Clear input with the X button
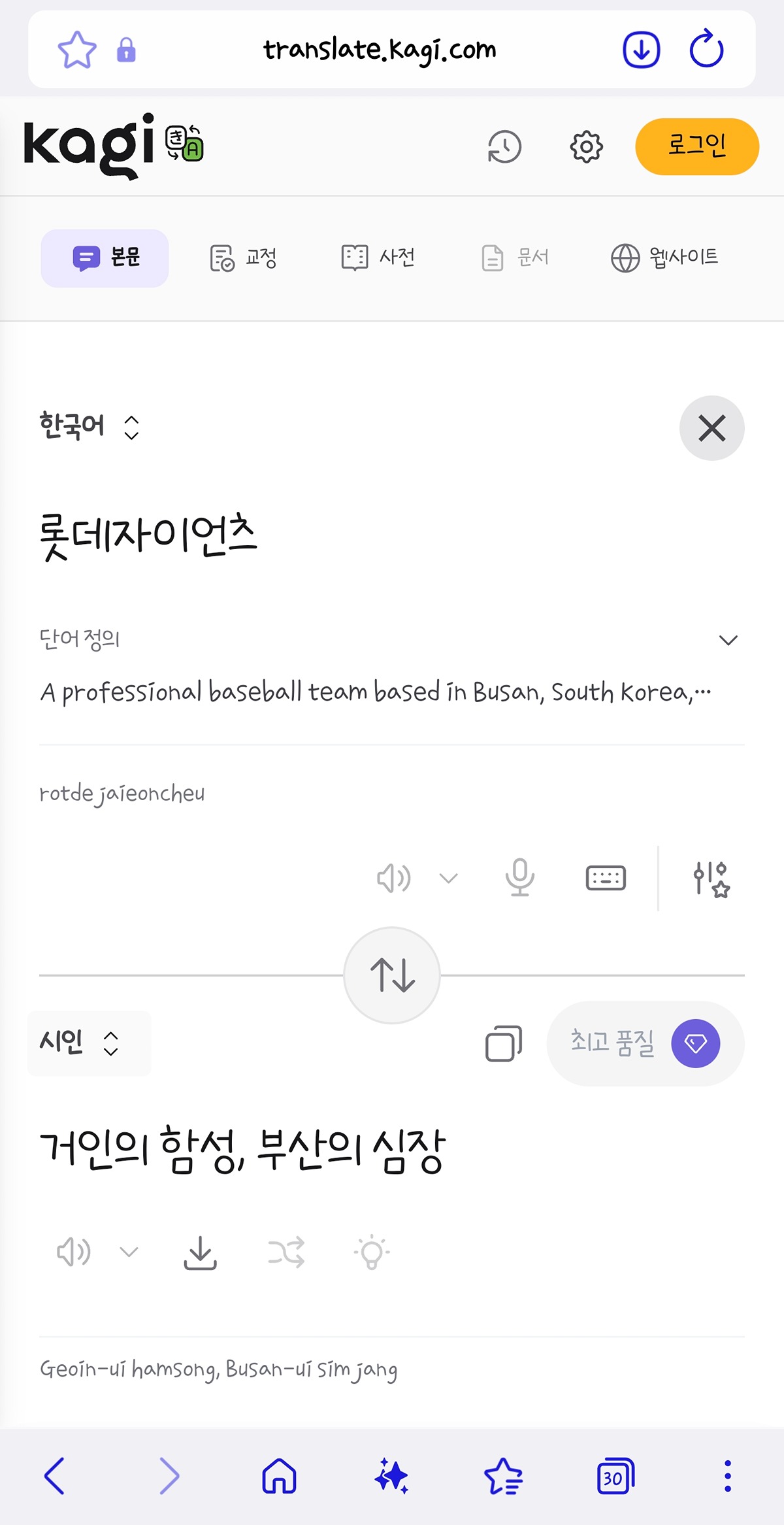 click(x=711, y=428)
